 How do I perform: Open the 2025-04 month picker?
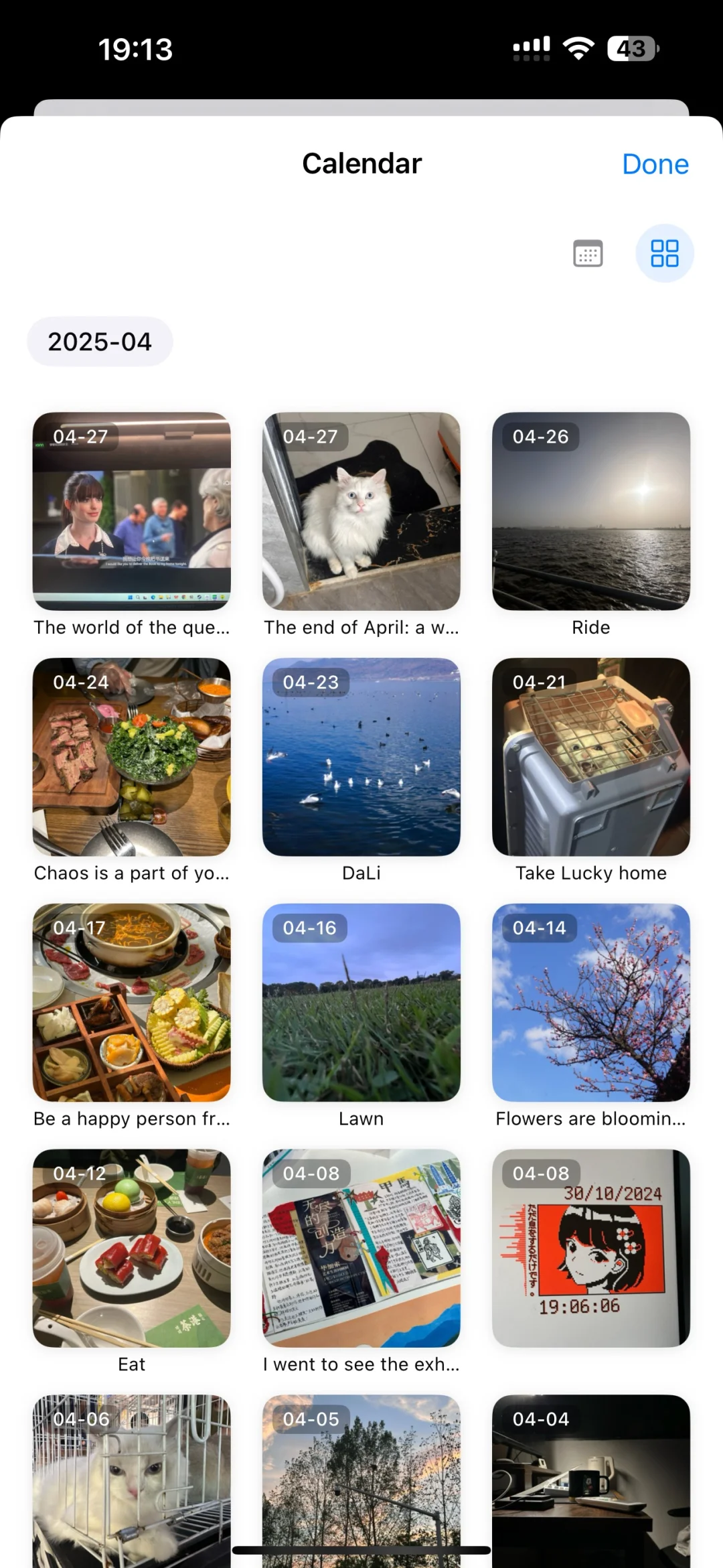(100, 342)
